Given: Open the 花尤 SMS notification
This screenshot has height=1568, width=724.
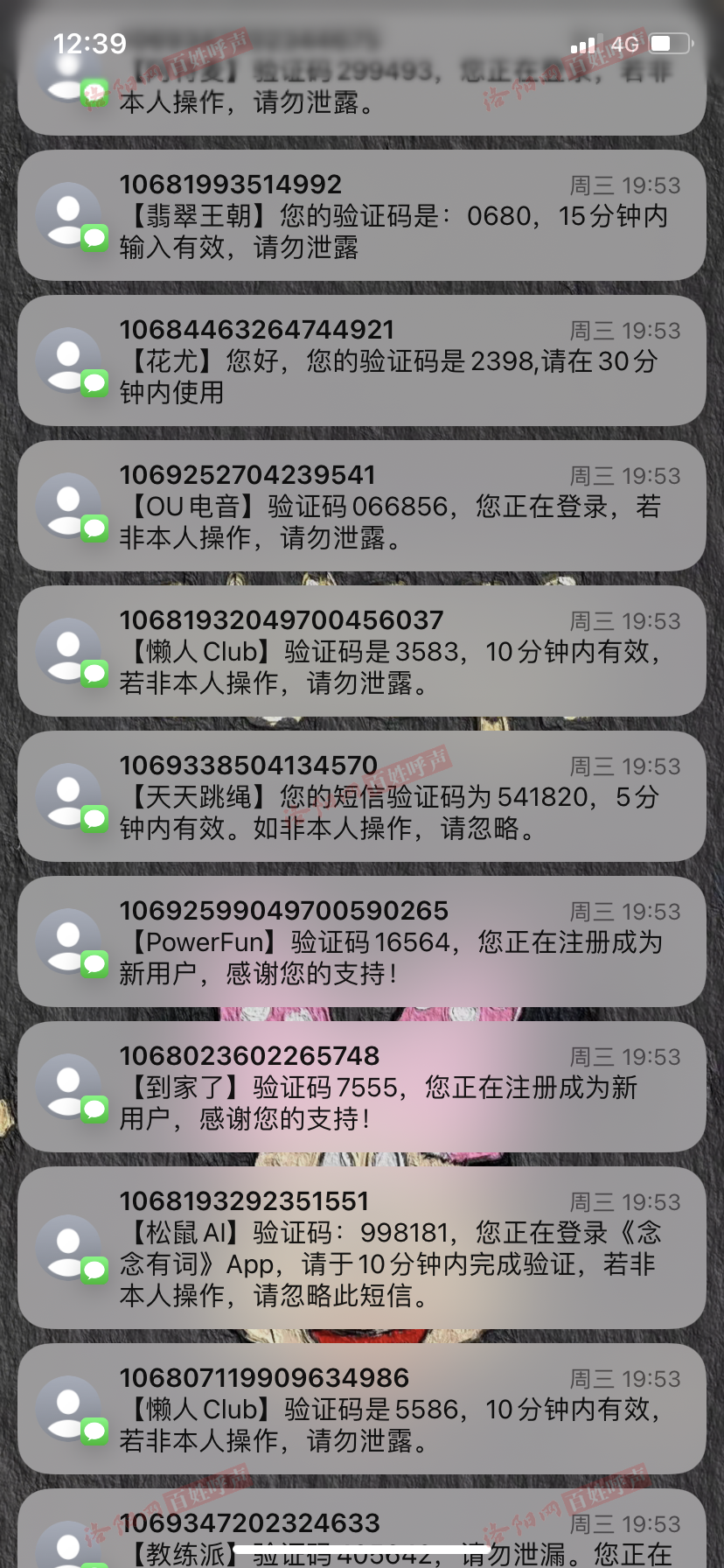Looking at the screenshot, I should pyautogui.click(x=362, y=360).
